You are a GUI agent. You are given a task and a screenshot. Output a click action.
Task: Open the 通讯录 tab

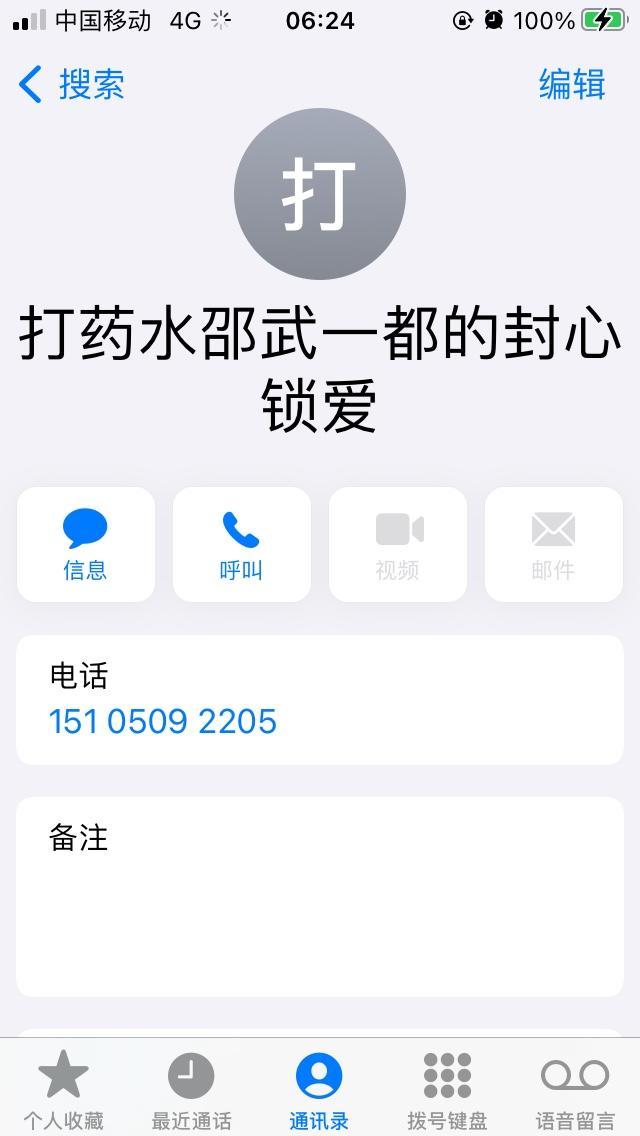point(319,1090)
